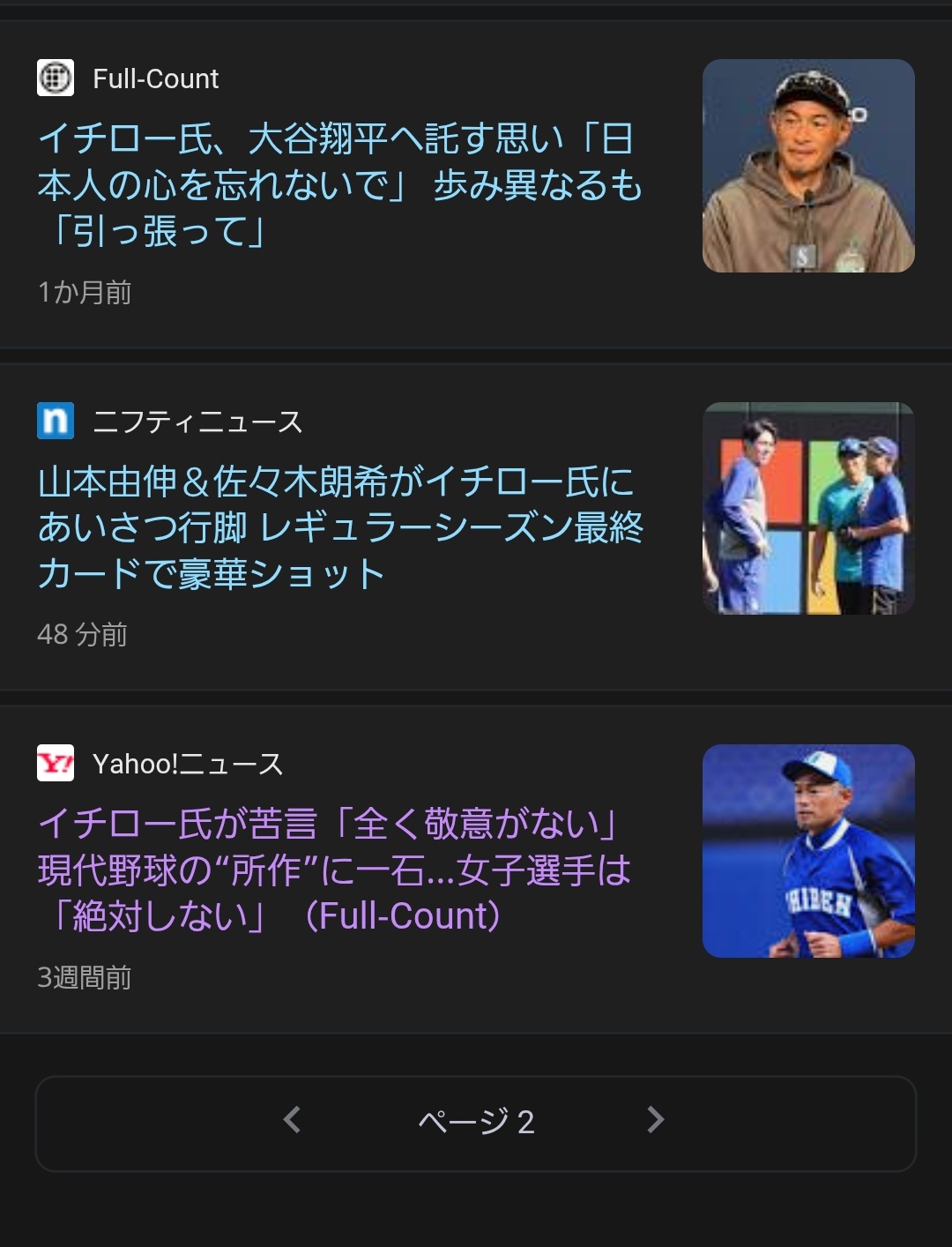Go to the next results page
The height and width of the screenshot is (1247, 952).
click(655, 1121)
